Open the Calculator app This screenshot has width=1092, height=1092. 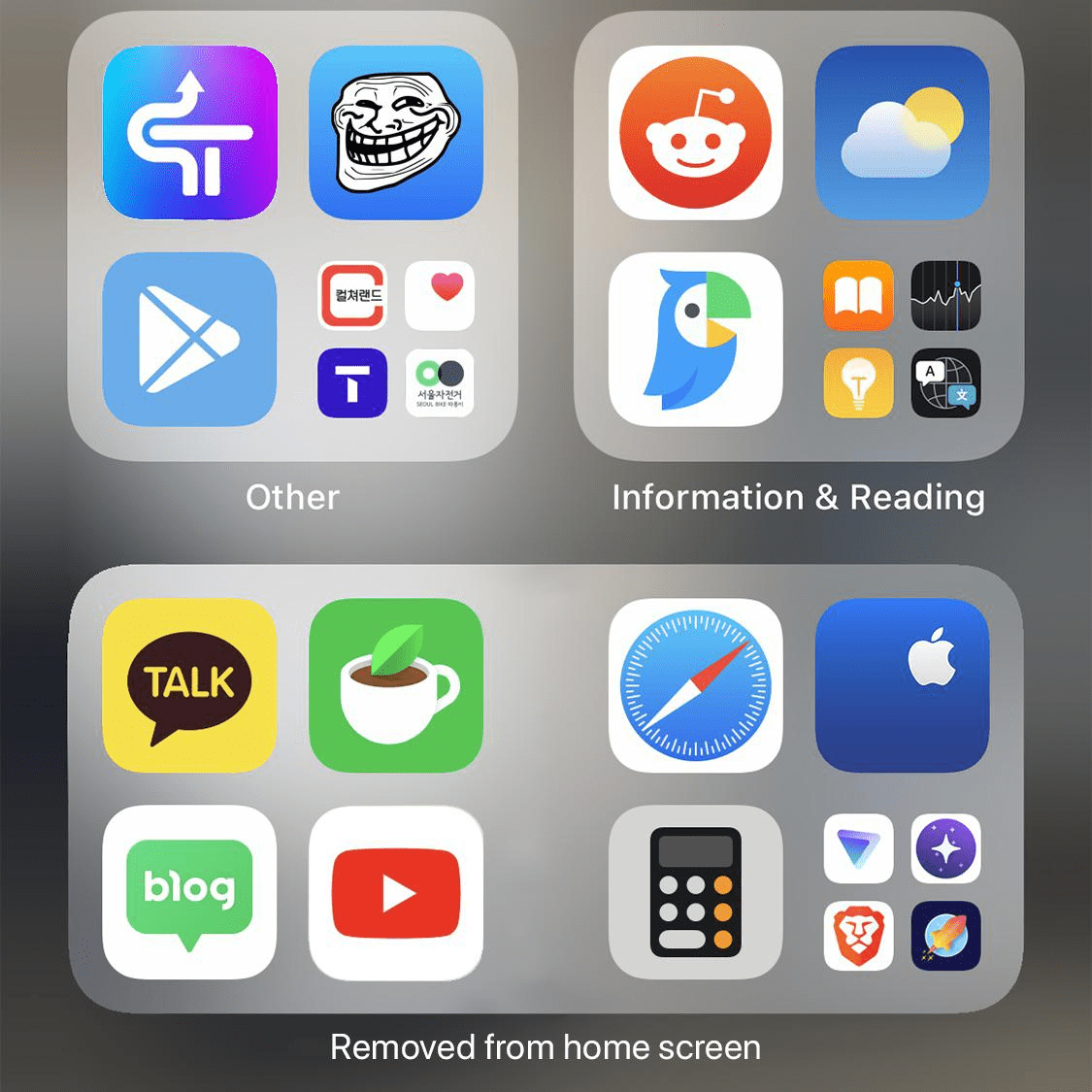pos(695,892)
